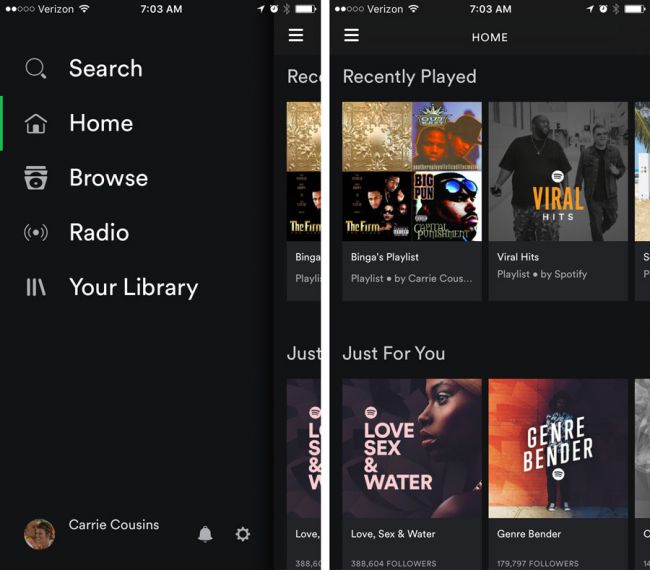
Task: Tap the hamburger menu beside the HOME title
Action: [x=351, y=36]
